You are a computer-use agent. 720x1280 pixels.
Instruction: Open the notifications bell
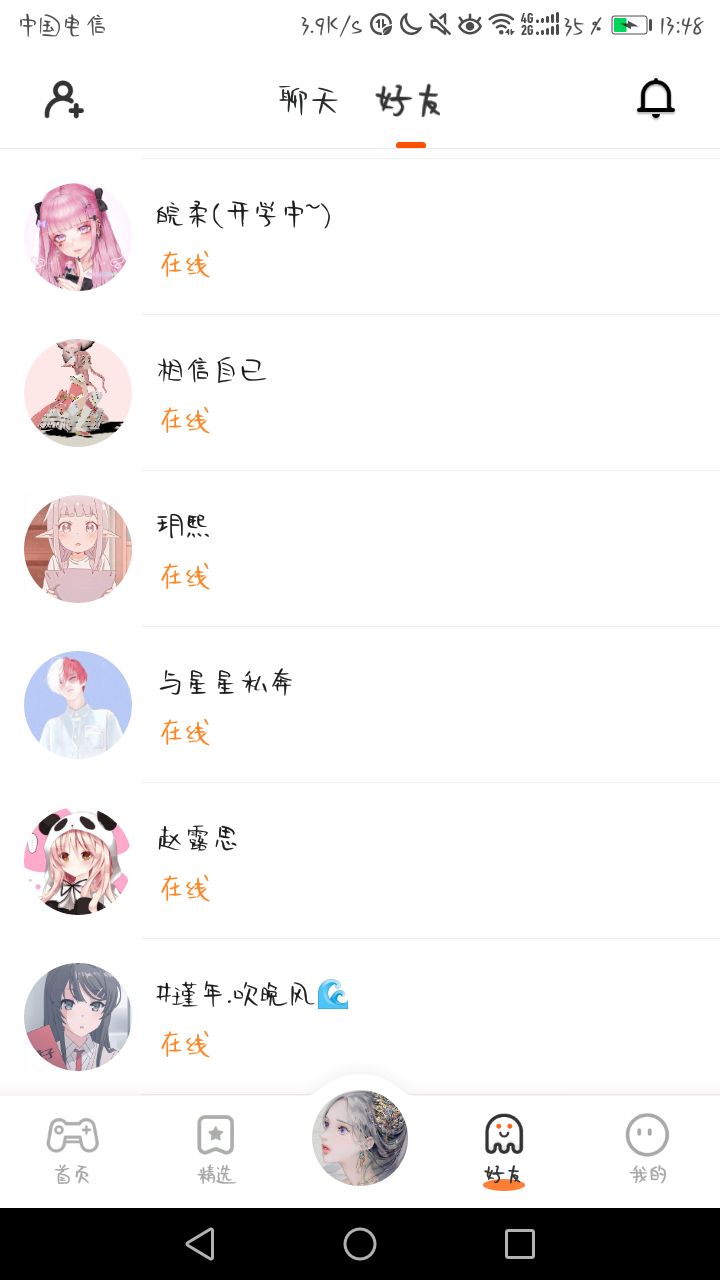(656, 99)
